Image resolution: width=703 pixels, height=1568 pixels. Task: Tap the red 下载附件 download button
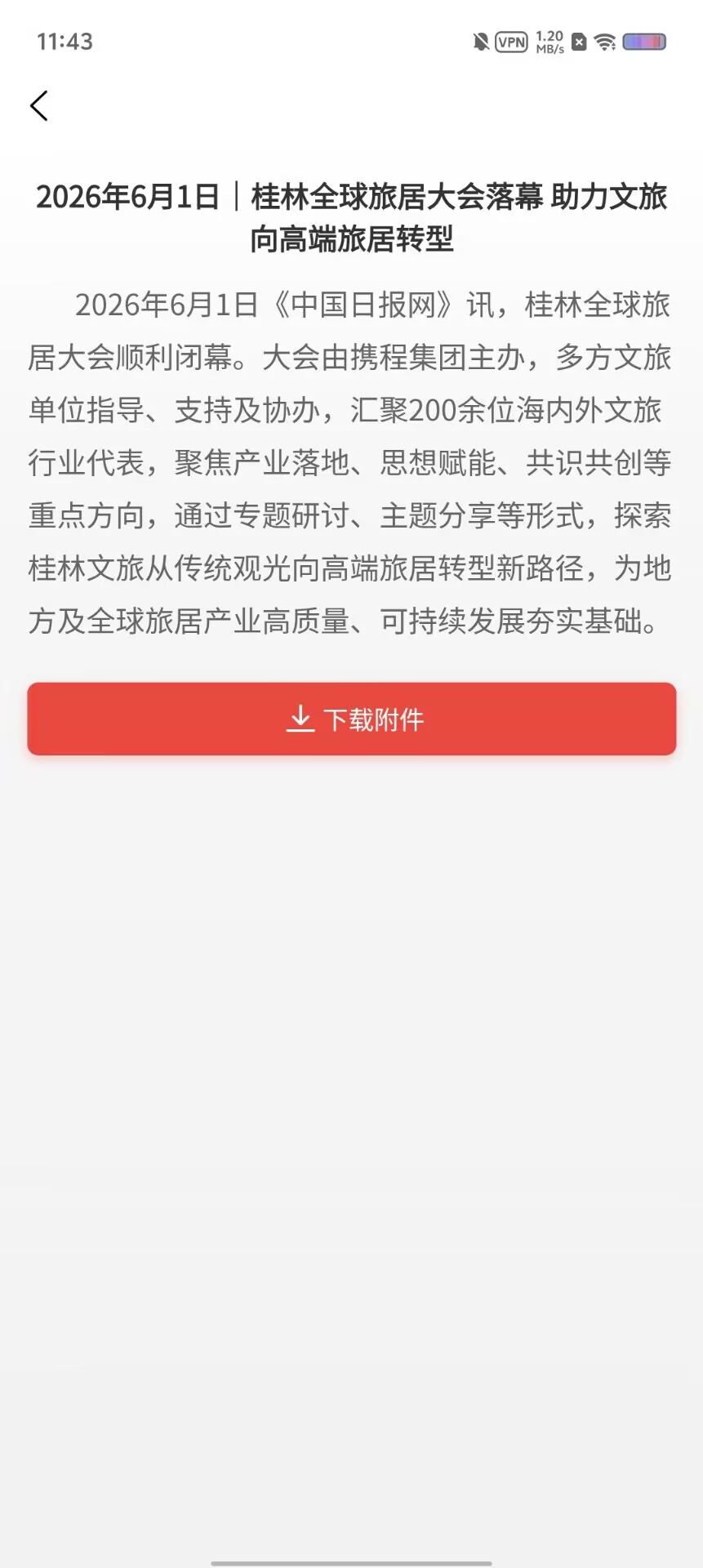tap(352, 719)
